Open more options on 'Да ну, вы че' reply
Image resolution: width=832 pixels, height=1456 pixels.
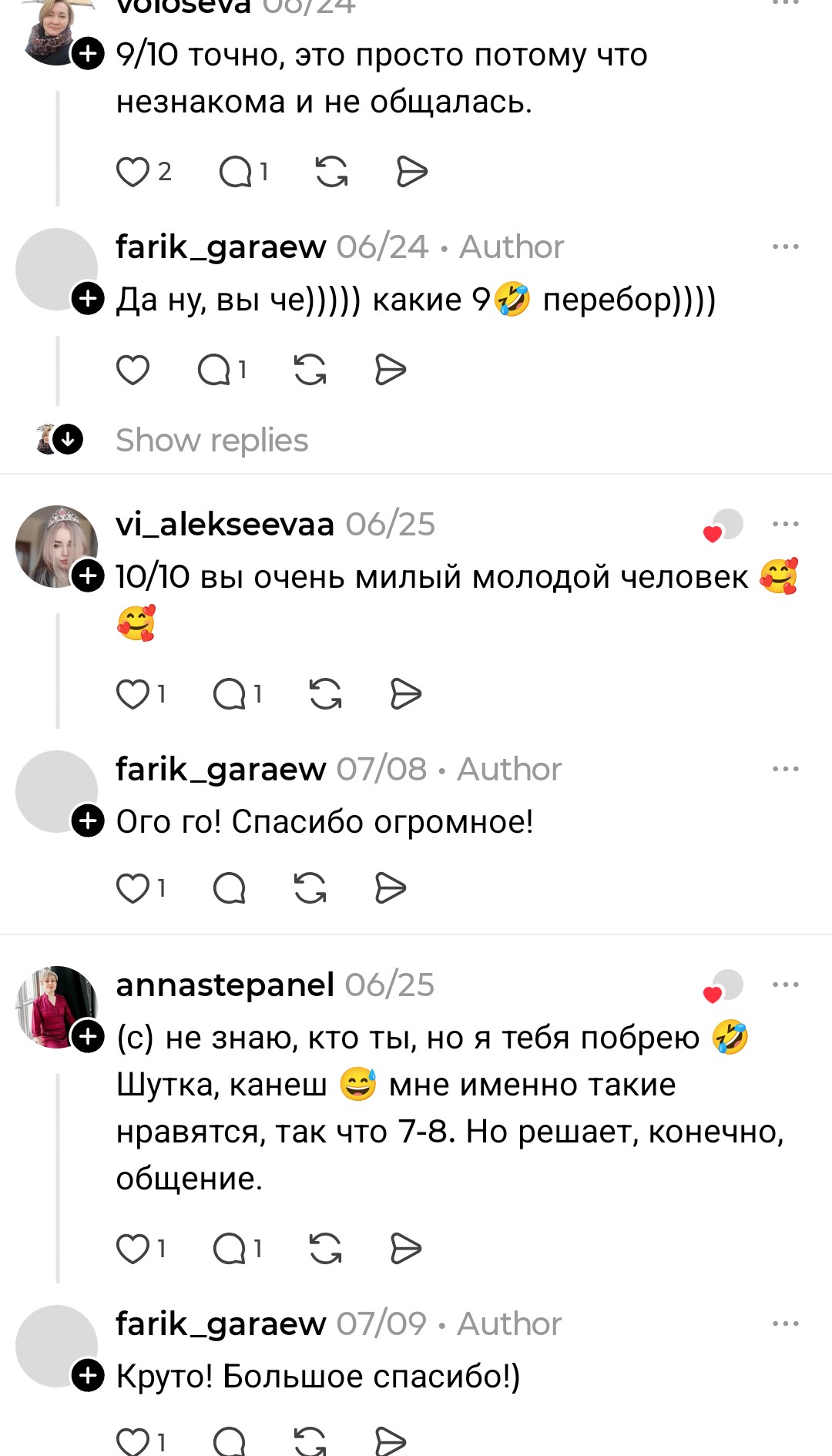click(785, 247)
